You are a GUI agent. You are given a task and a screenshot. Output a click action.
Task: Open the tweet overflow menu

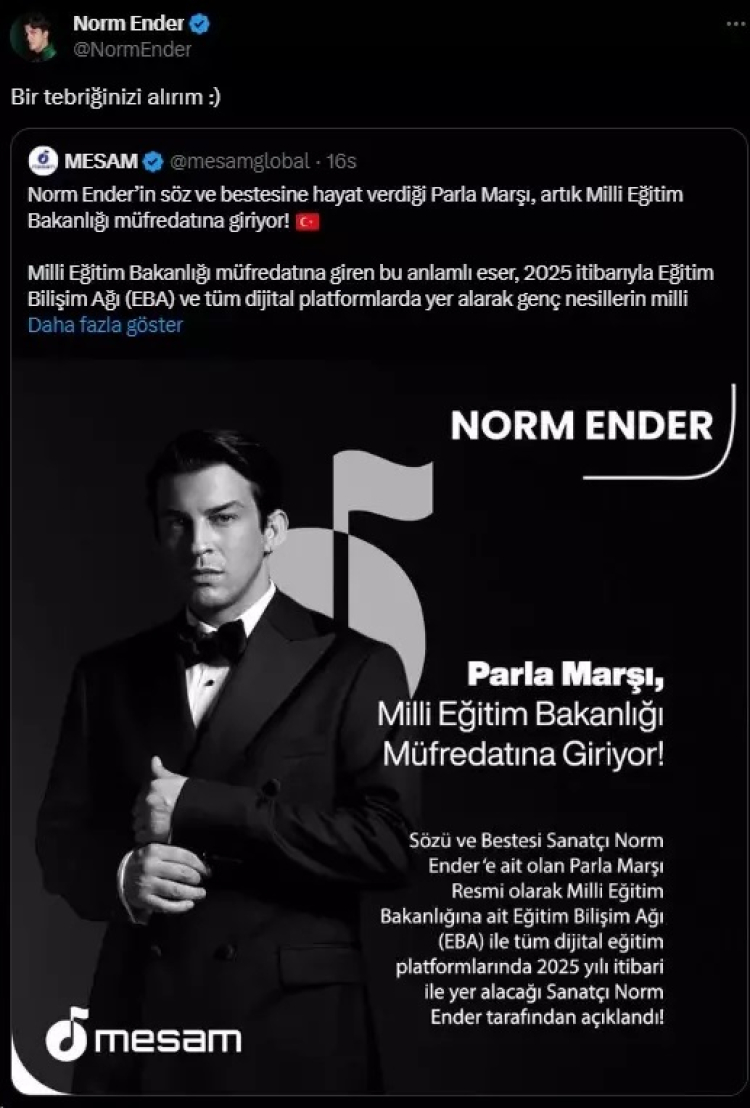tap(736, 22)
